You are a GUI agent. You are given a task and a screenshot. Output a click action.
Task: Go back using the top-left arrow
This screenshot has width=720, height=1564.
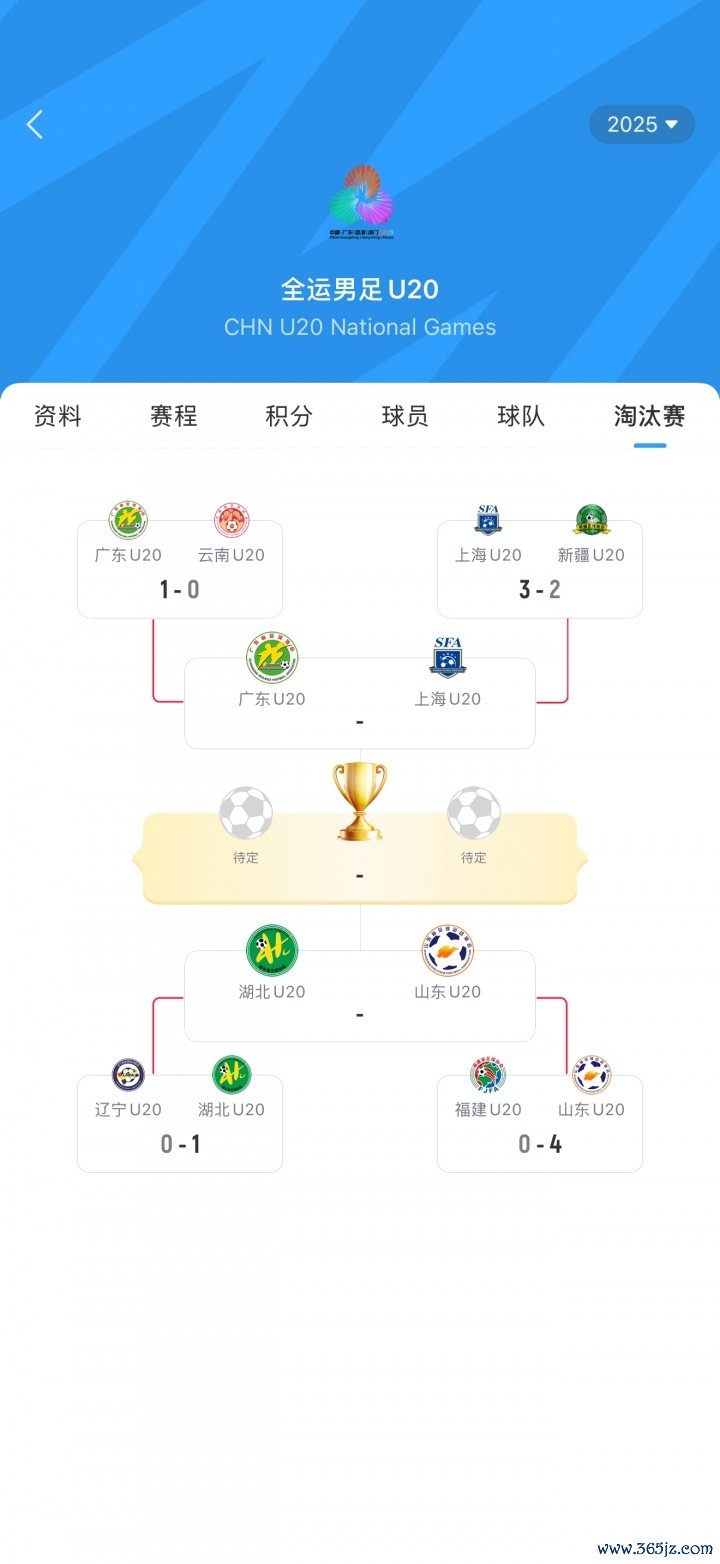point(35,125)
